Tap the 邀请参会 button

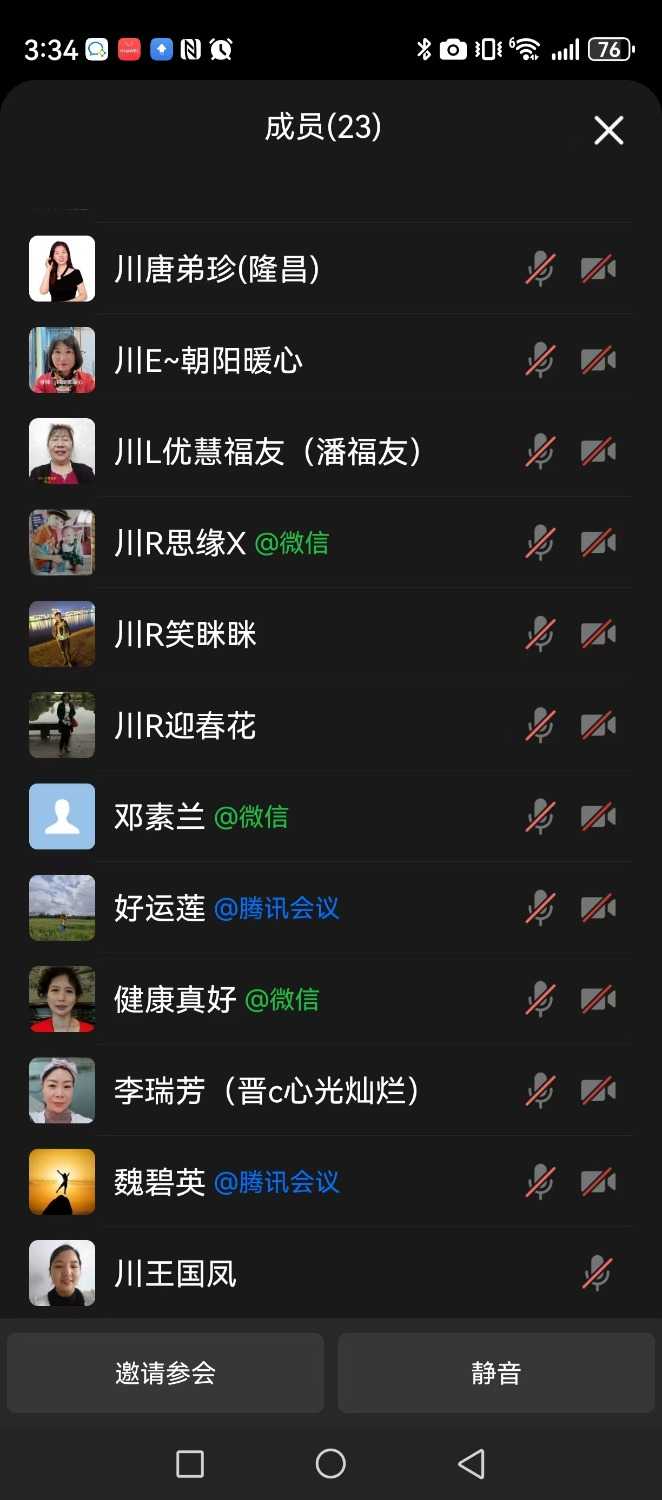coord(165,1373)
